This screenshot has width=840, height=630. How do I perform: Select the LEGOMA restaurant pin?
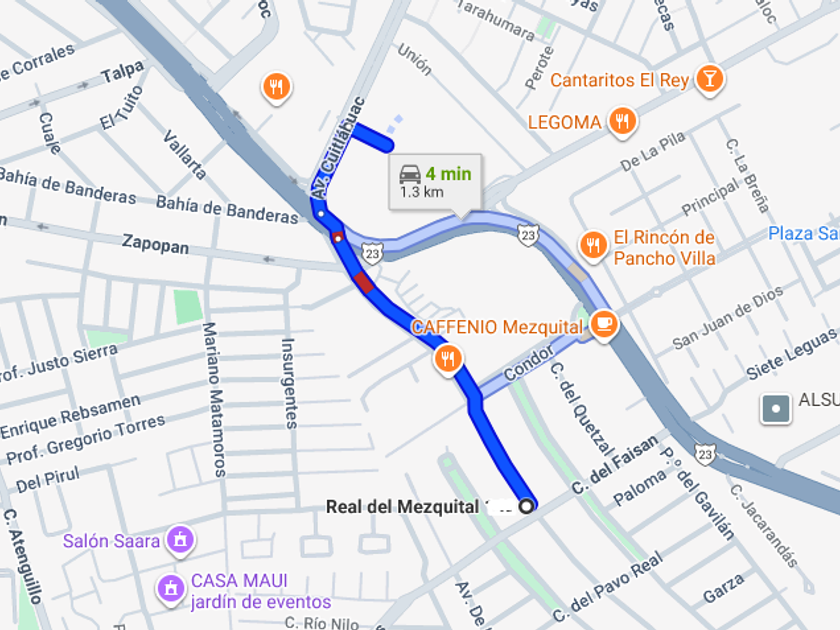tap(622, 122)
